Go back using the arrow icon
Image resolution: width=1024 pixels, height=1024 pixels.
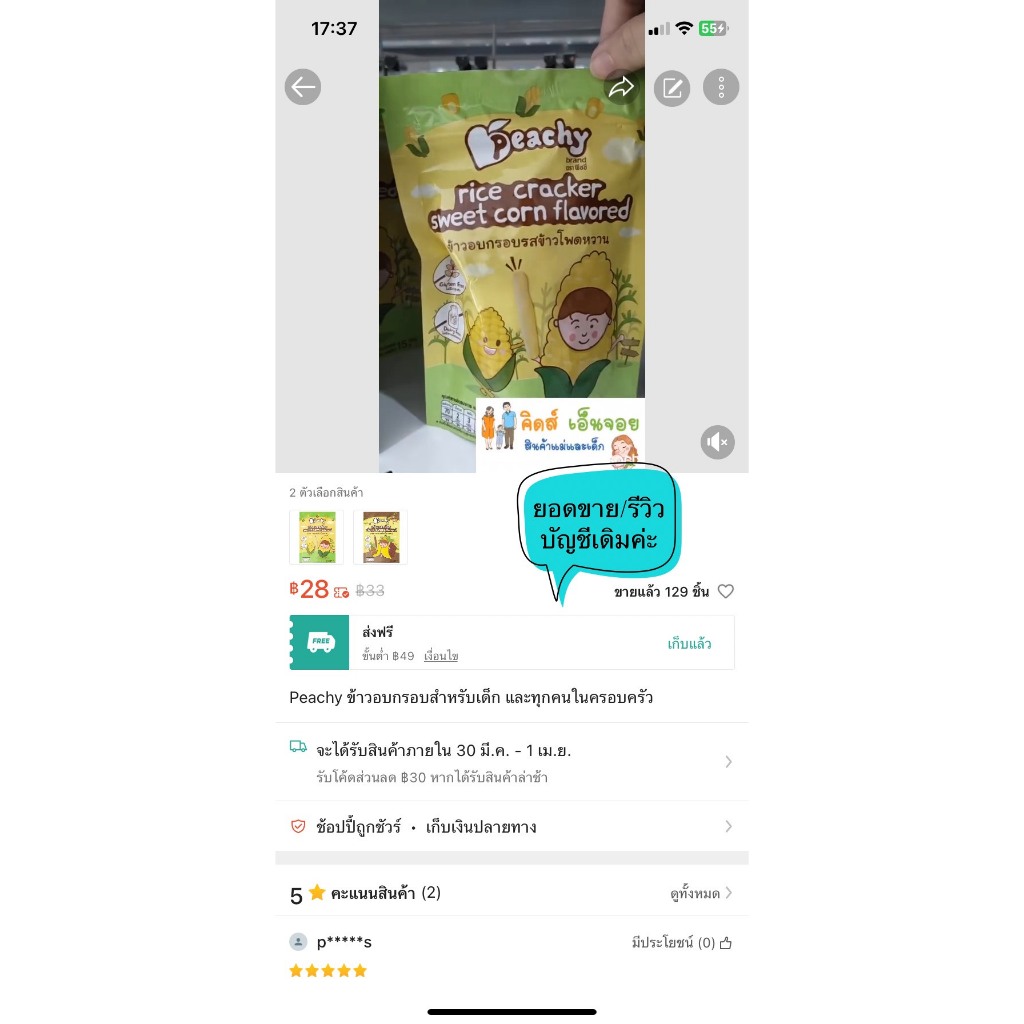point(302,87)
